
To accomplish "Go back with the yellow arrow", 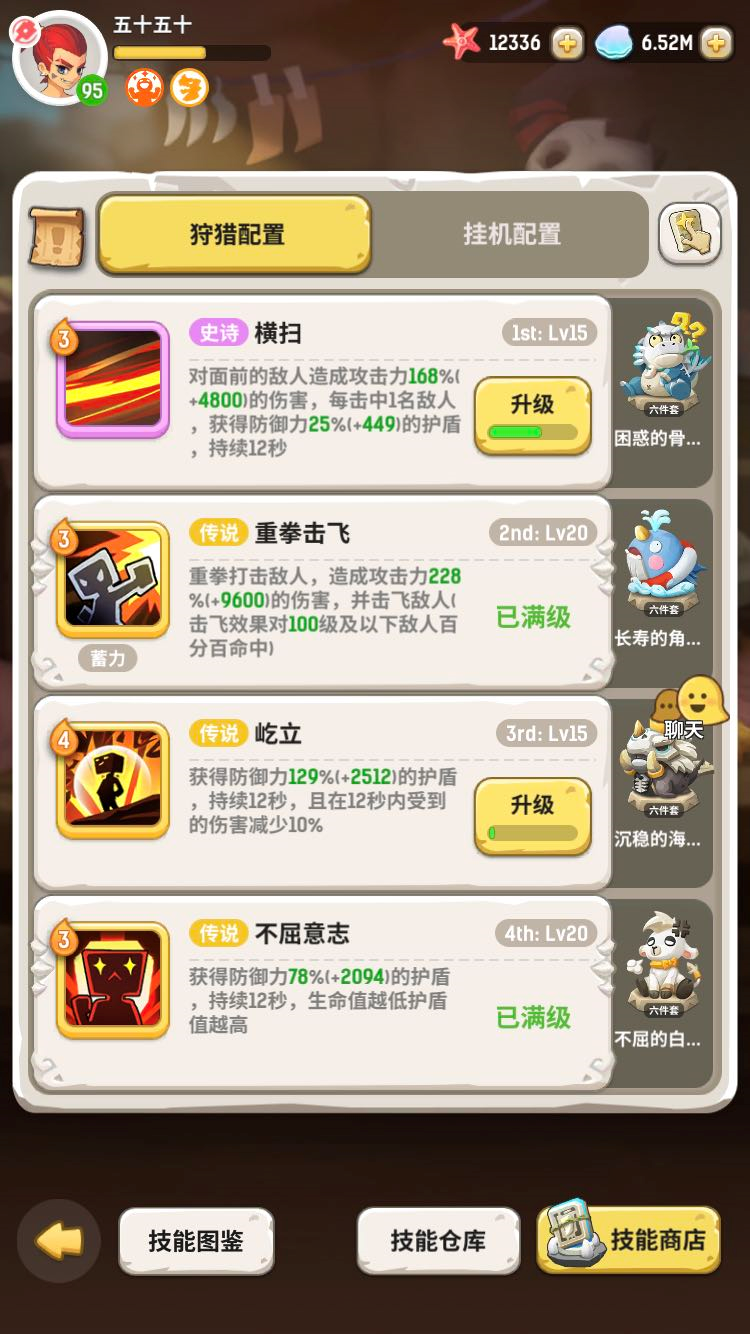I will point(58,1241).
